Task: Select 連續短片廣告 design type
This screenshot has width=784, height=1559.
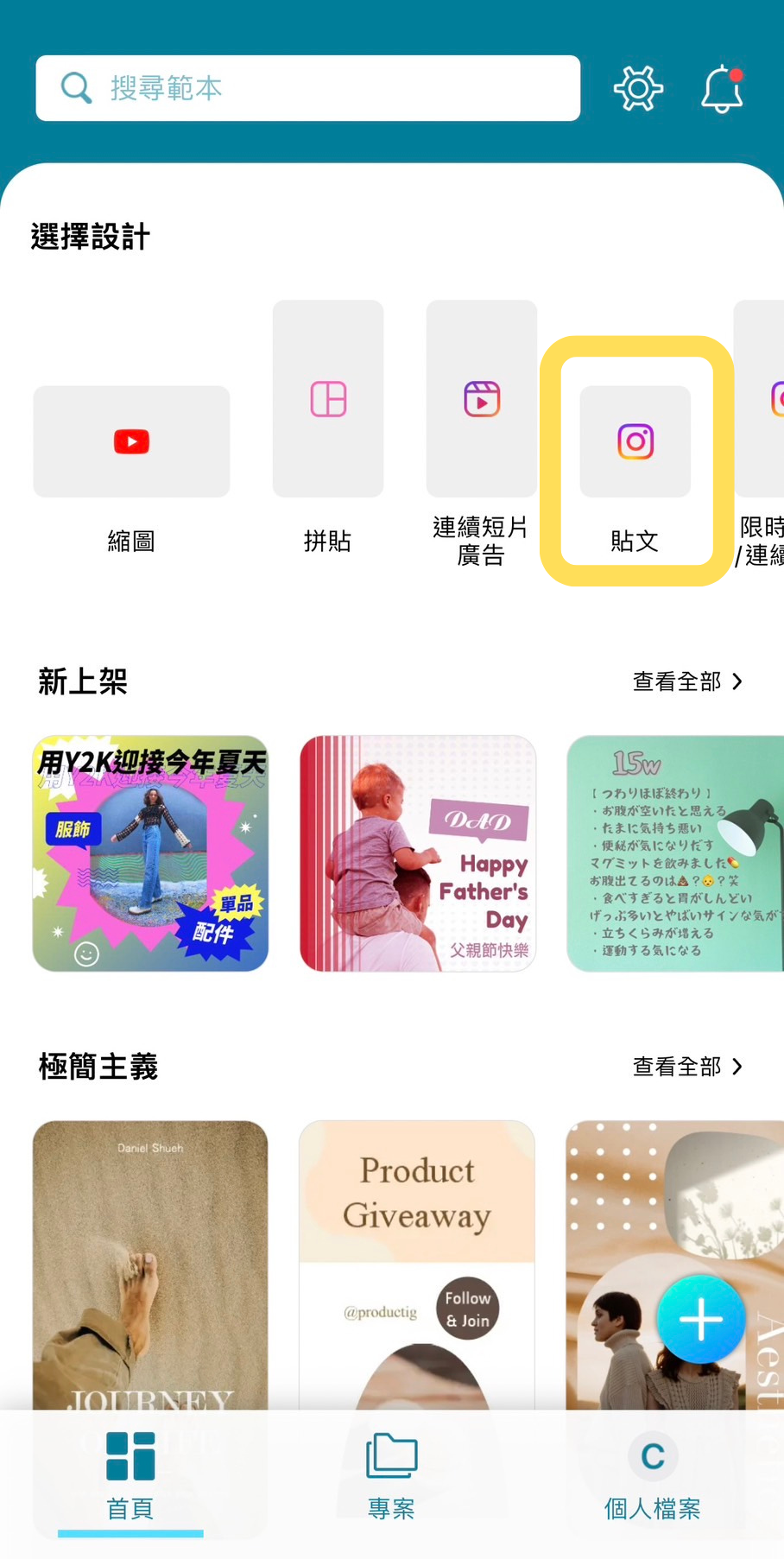Action: point(482,399)
